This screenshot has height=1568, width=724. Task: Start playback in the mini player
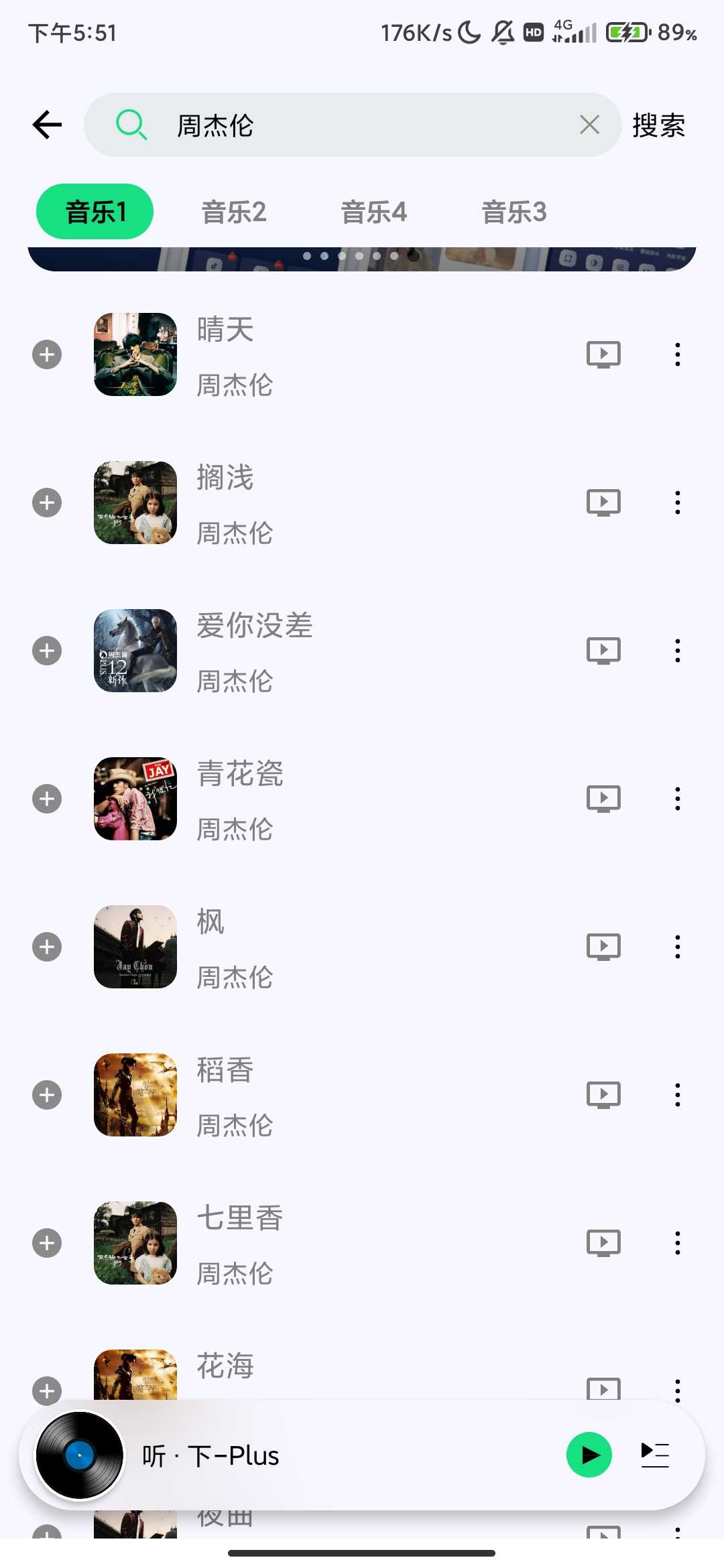[x=589, y=1455]
